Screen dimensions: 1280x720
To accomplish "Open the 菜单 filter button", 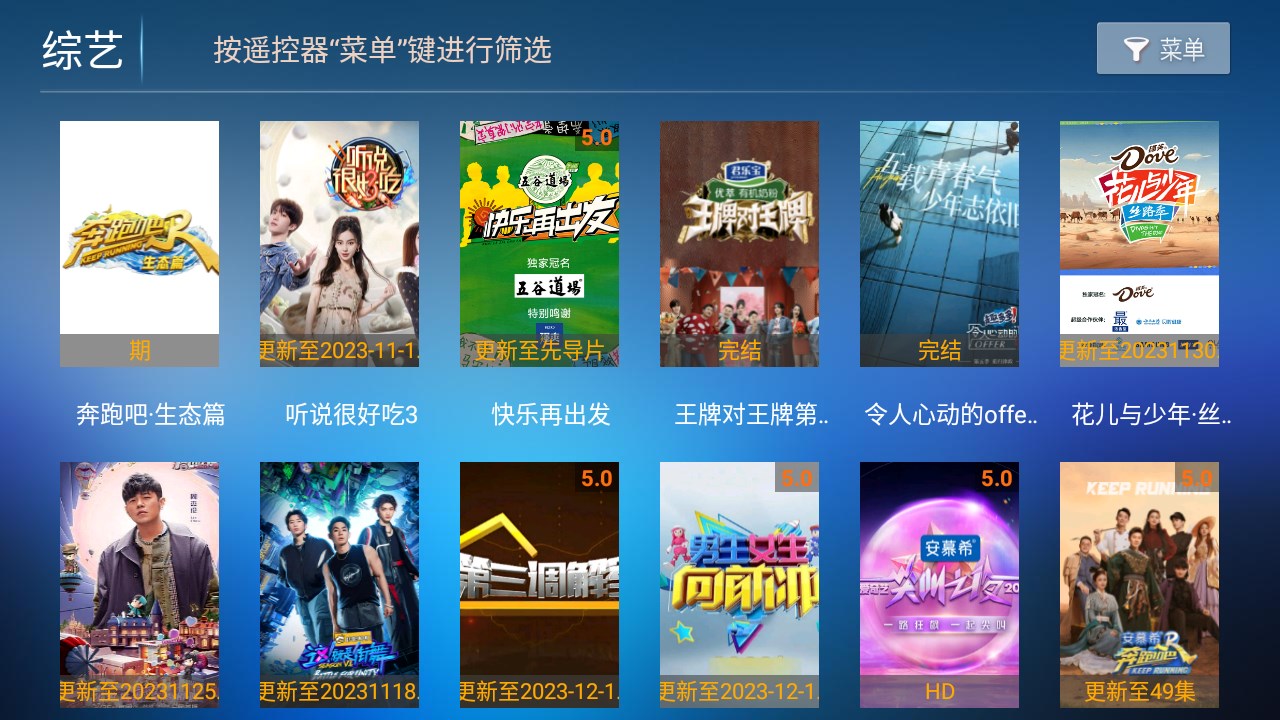I will pyautogui.click(x=1162, y=48).
